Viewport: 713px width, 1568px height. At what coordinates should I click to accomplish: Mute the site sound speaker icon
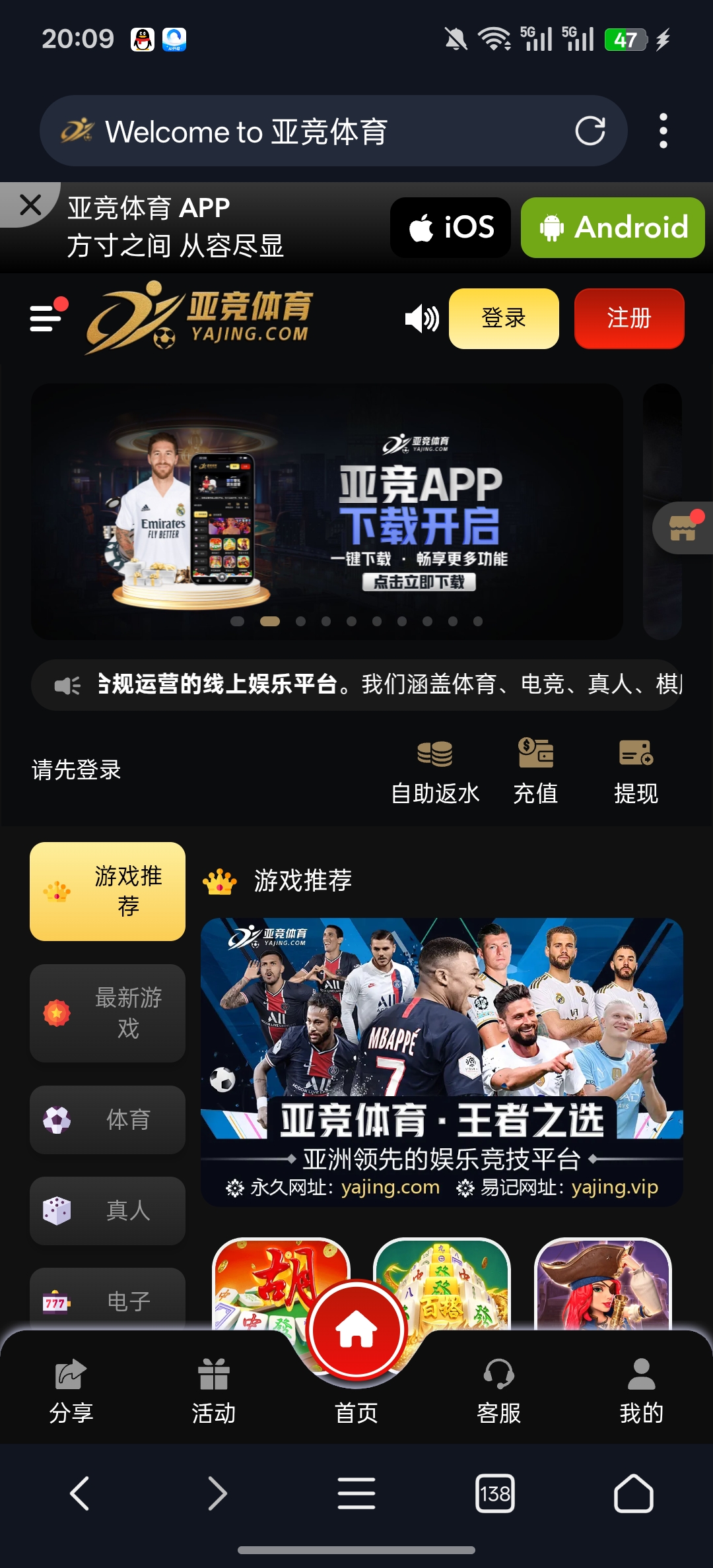pyautogui.click(x=421, y=319)
